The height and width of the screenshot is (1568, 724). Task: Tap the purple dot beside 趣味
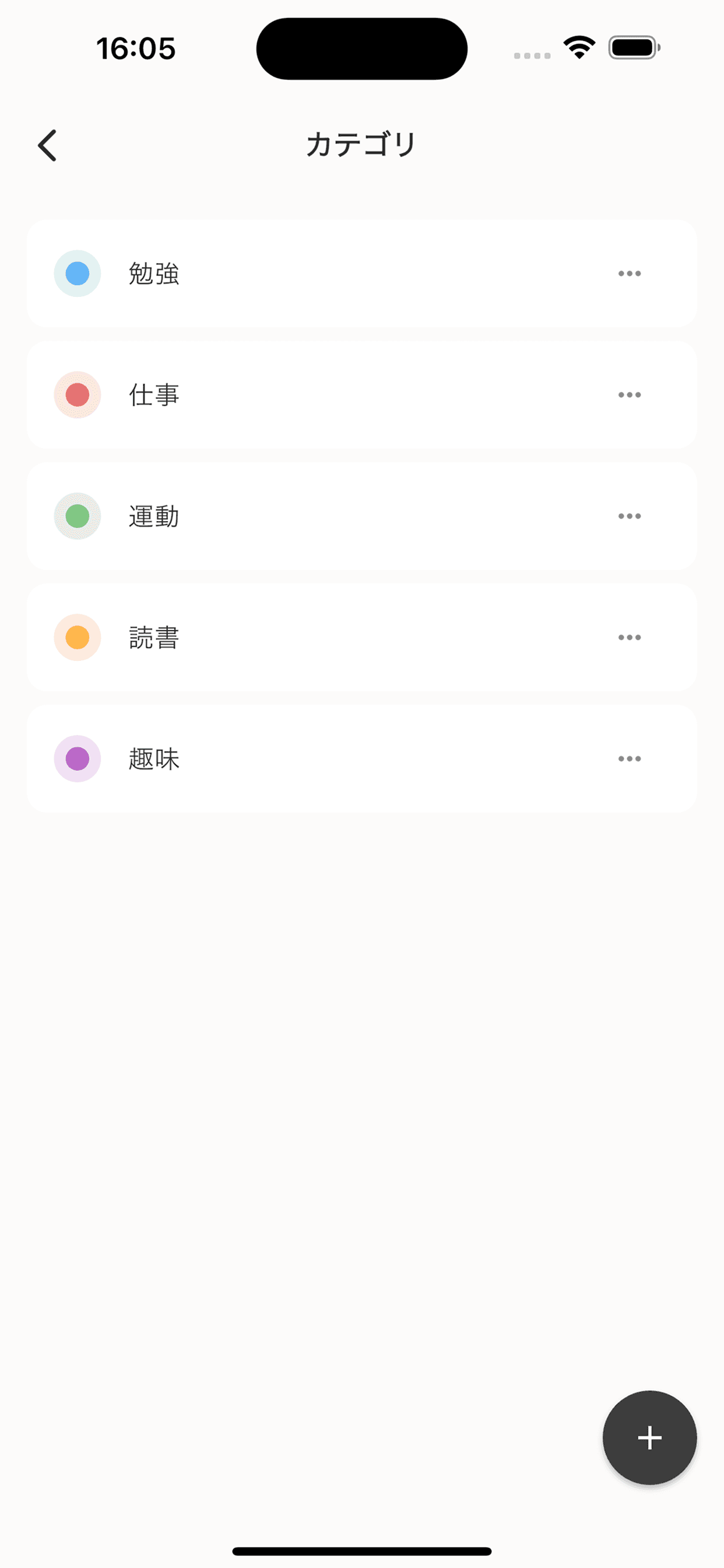click(x=78, y=758)
